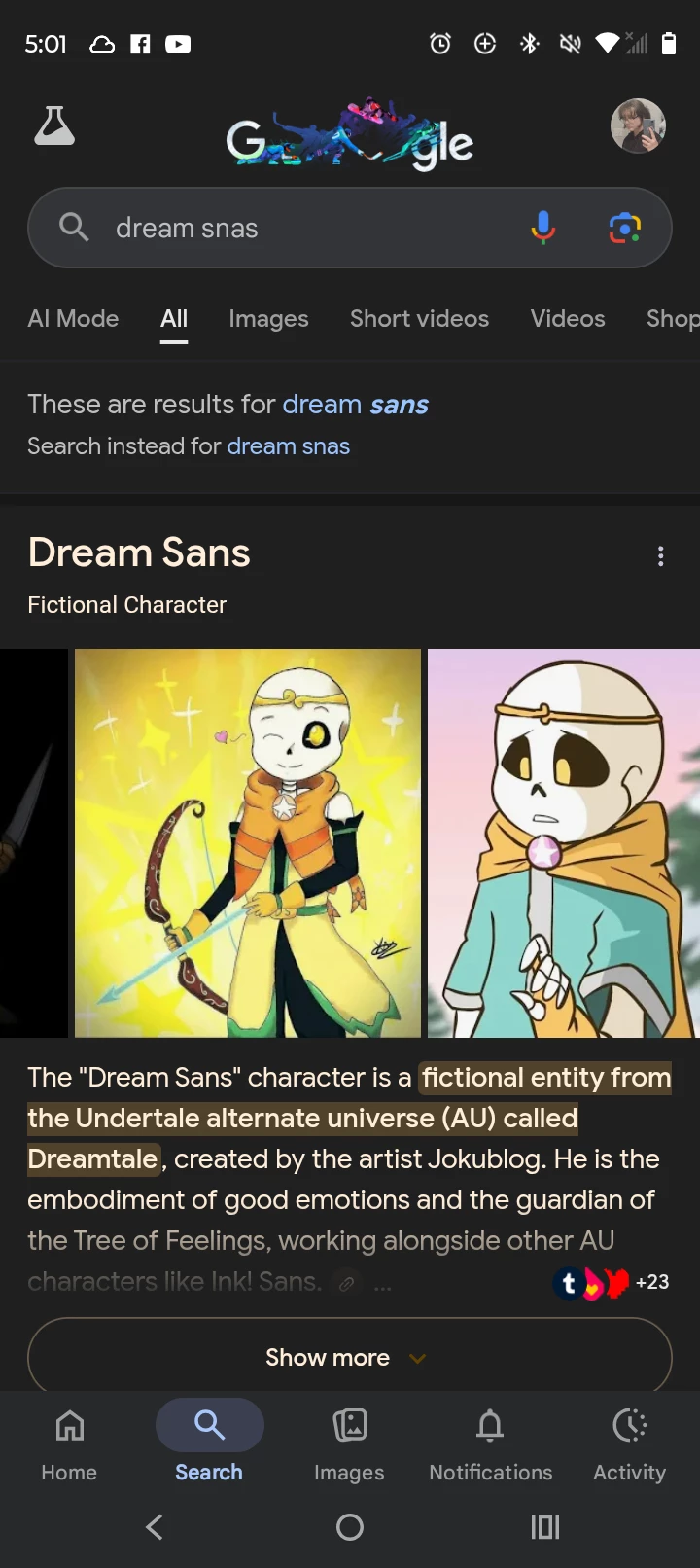Switch to Short videos tab
This screenshot has height=1568, width=700.
[x=419, y=319]
